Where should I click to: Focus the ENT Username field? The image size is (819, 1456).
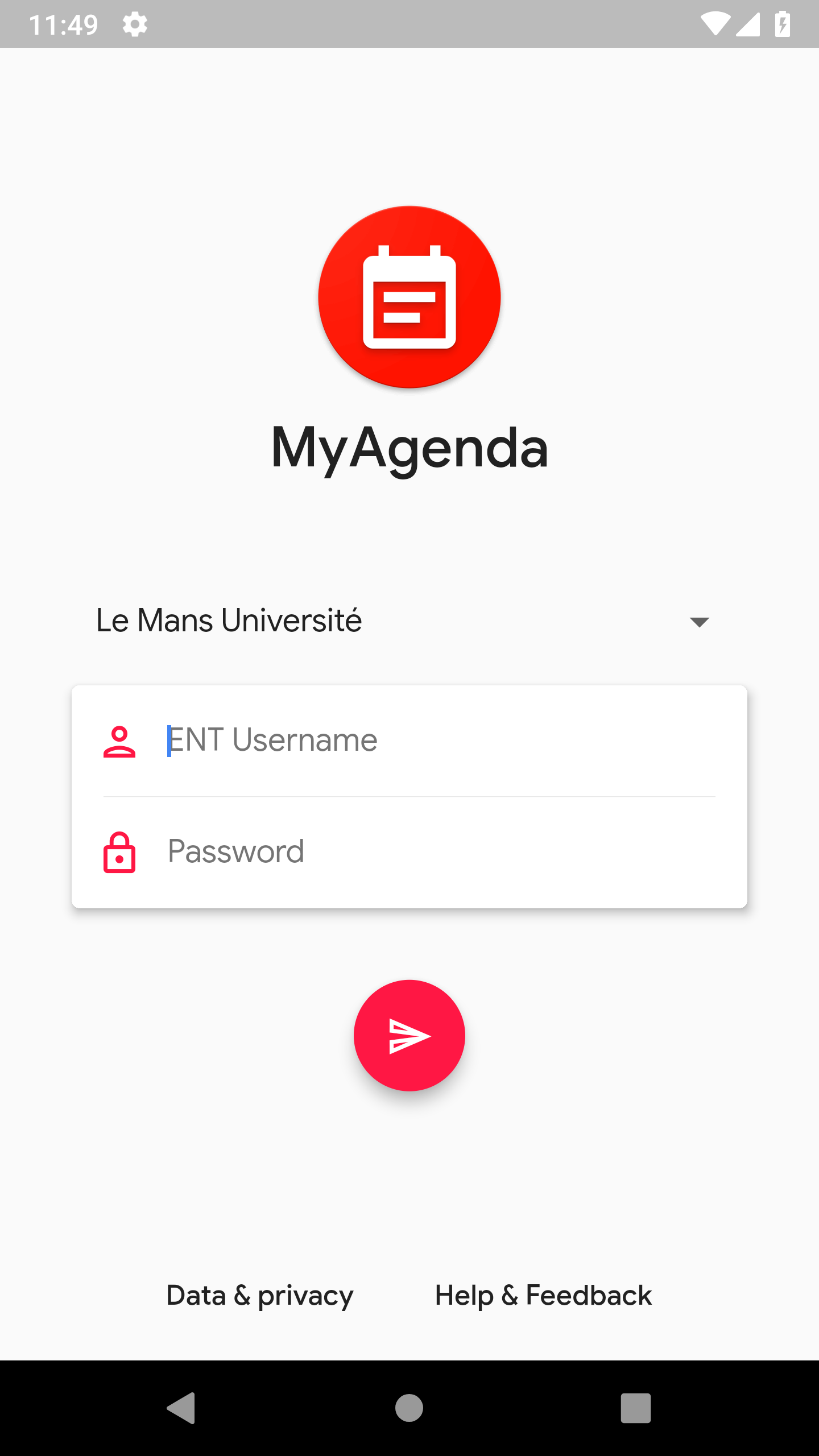pos(441,741)
